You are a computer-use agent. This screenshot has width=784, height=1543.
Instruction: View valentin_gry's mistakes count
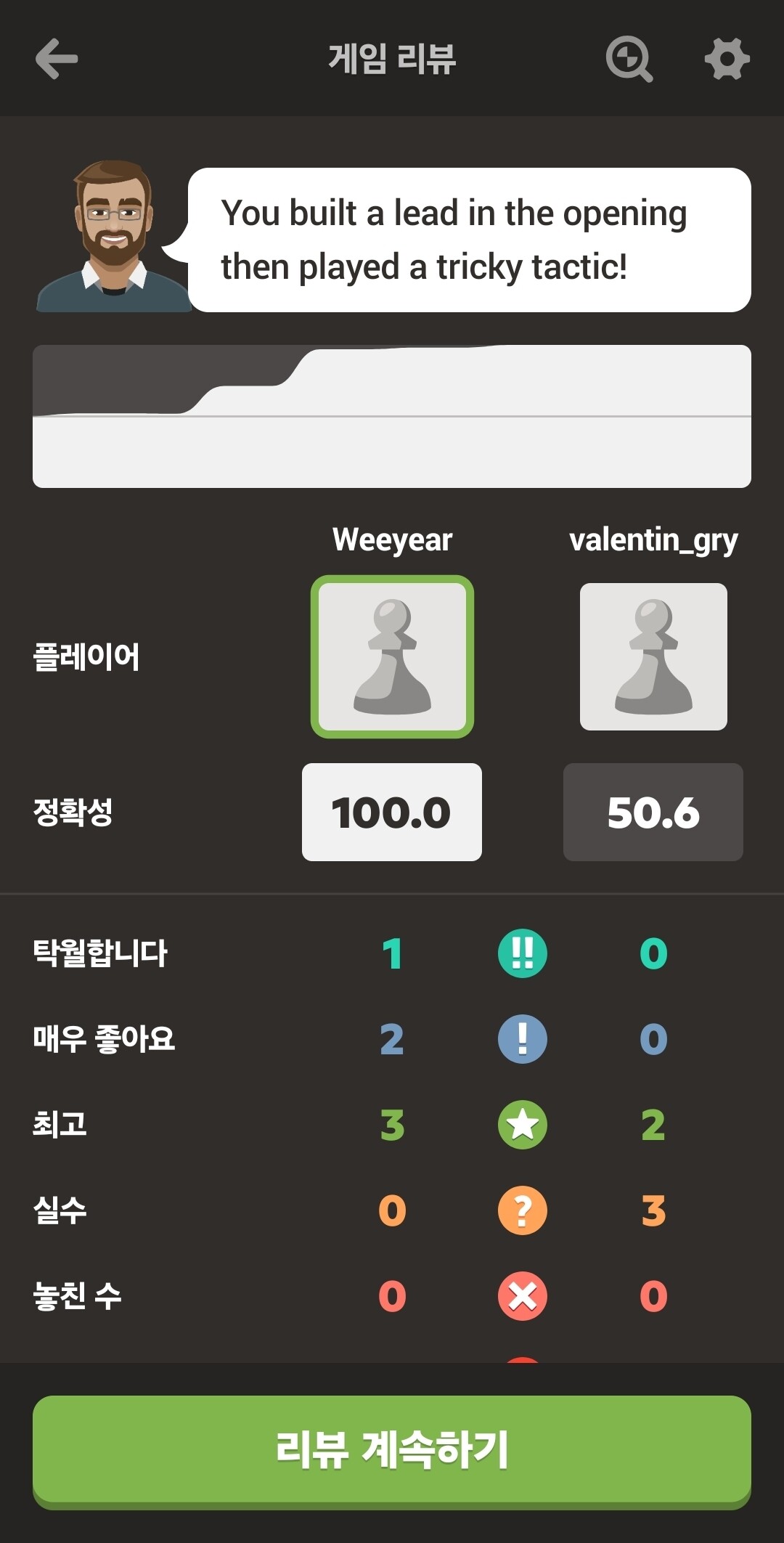tap(653, 1210)
